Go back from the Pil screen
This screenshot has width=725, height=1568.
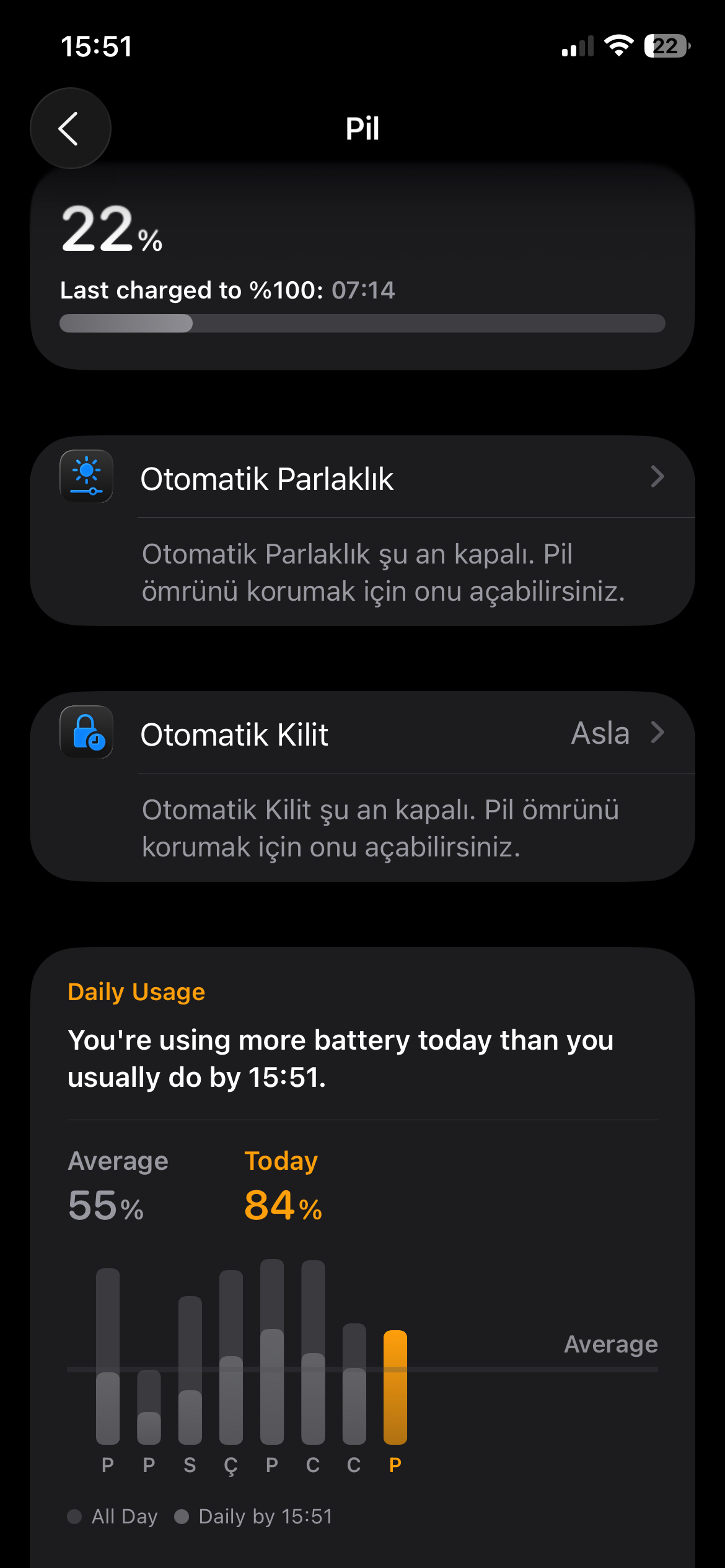(71, 128)
